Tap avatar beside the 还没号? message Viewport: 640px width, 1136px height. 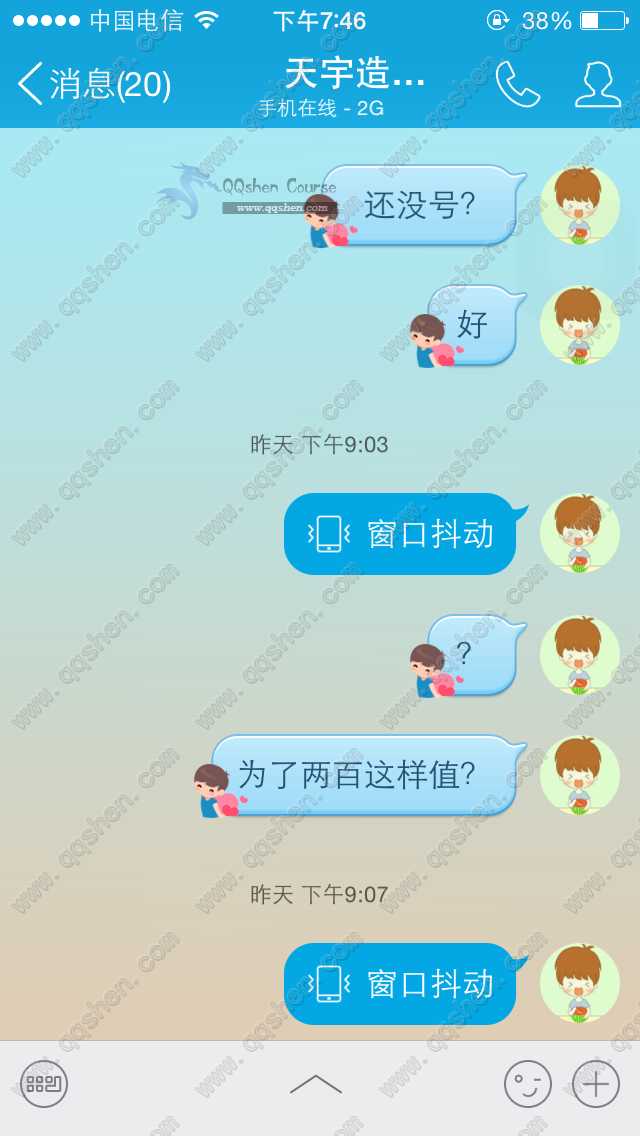(580, 206)
